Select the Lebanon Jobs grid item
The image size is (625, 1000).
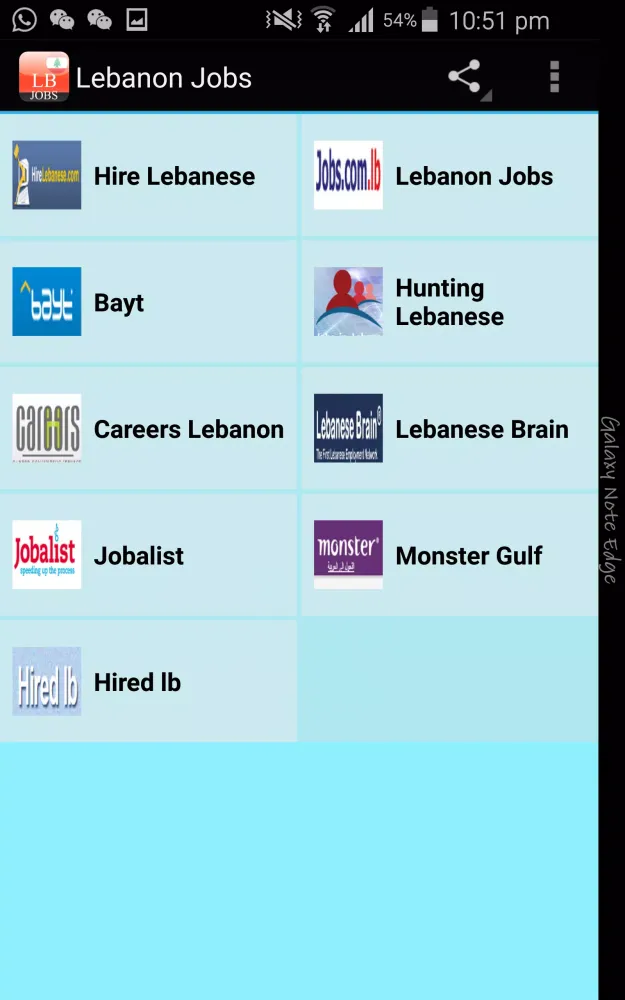pyautogui.click(x=449, y=176)
